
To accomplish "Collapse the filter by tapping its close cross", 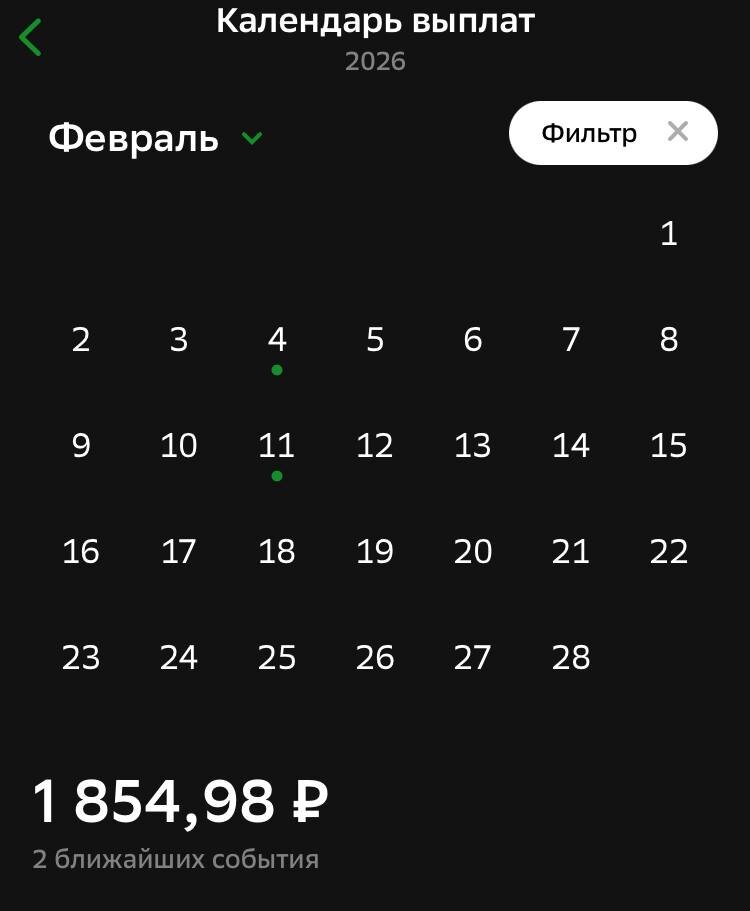I will [679, 131].
